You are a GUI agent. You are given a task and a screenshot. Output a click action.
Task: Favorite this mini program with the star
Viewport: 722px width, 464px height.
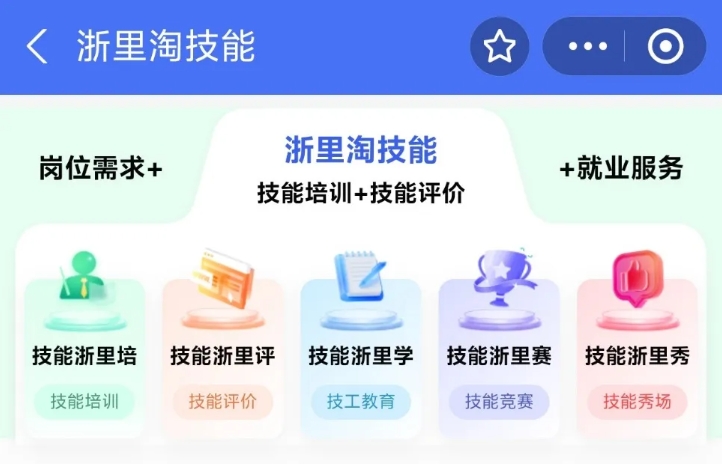[x=499, y=47]
